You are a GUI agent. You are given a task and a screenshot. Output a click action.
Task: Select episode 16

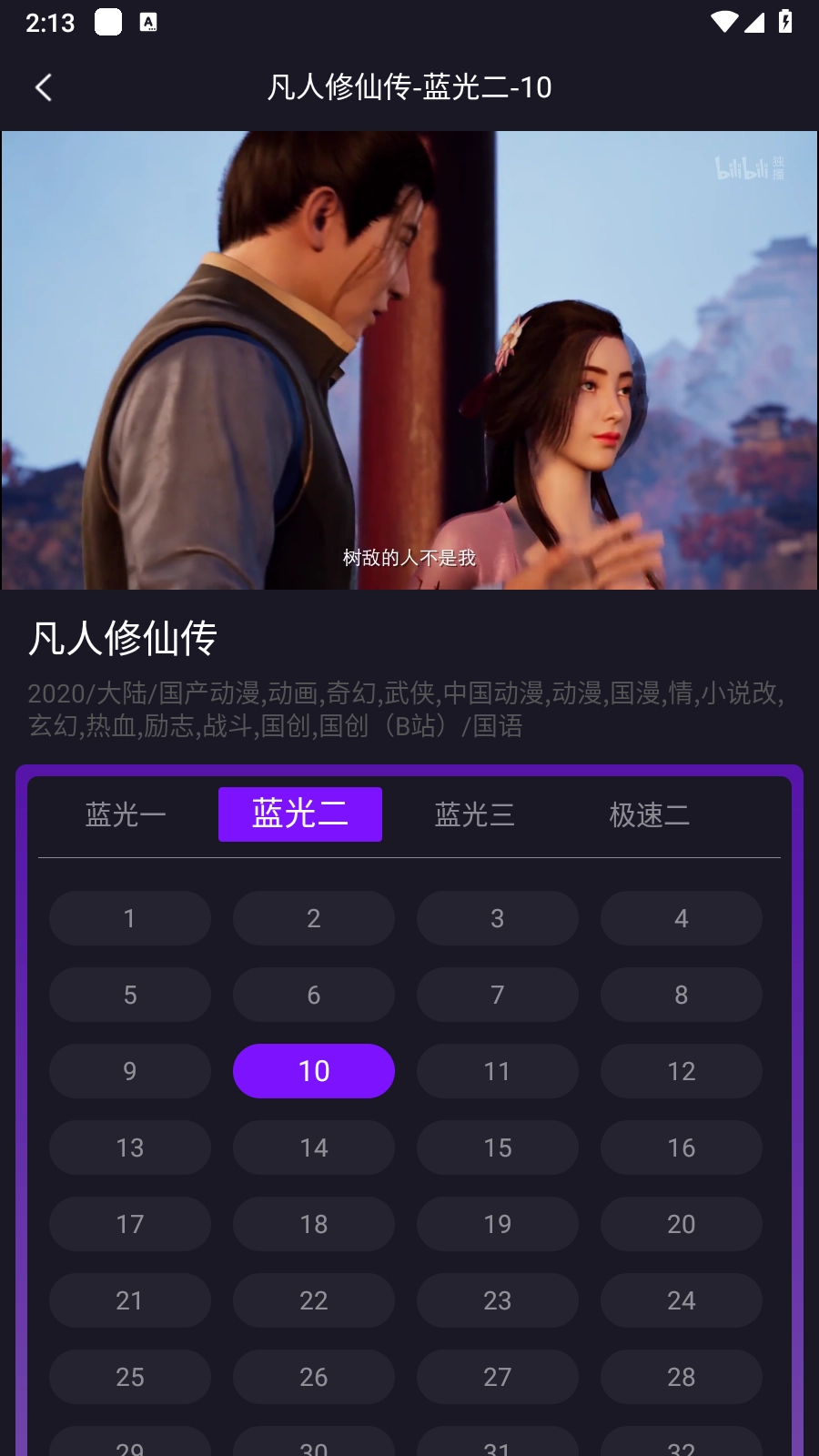(682, 1148)
